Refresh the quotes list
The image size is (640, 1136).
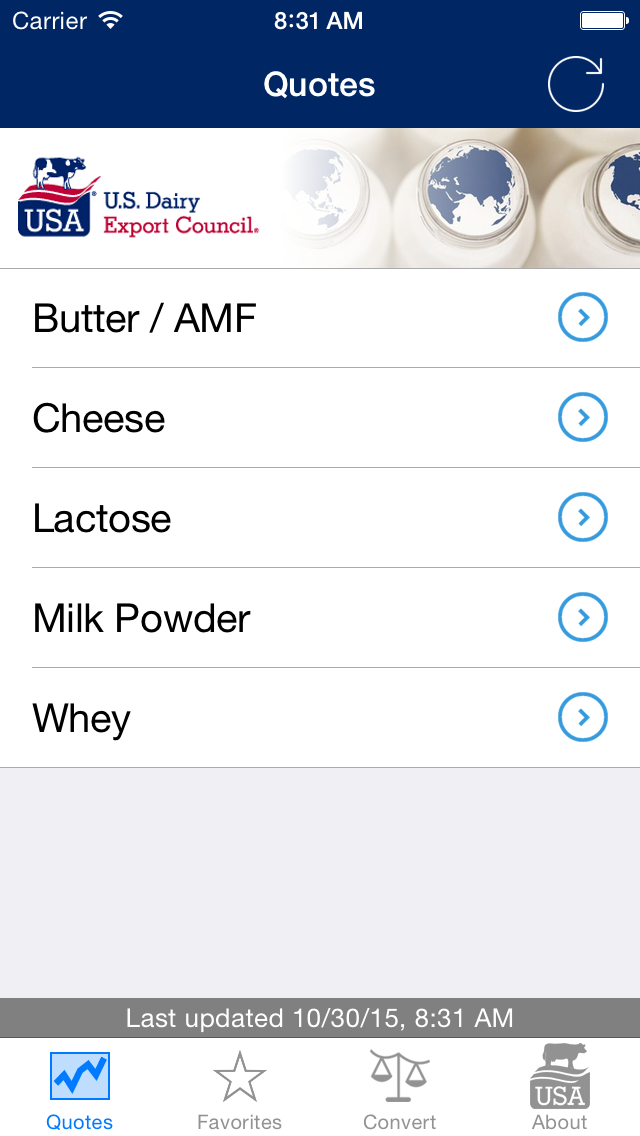[576, 85]
